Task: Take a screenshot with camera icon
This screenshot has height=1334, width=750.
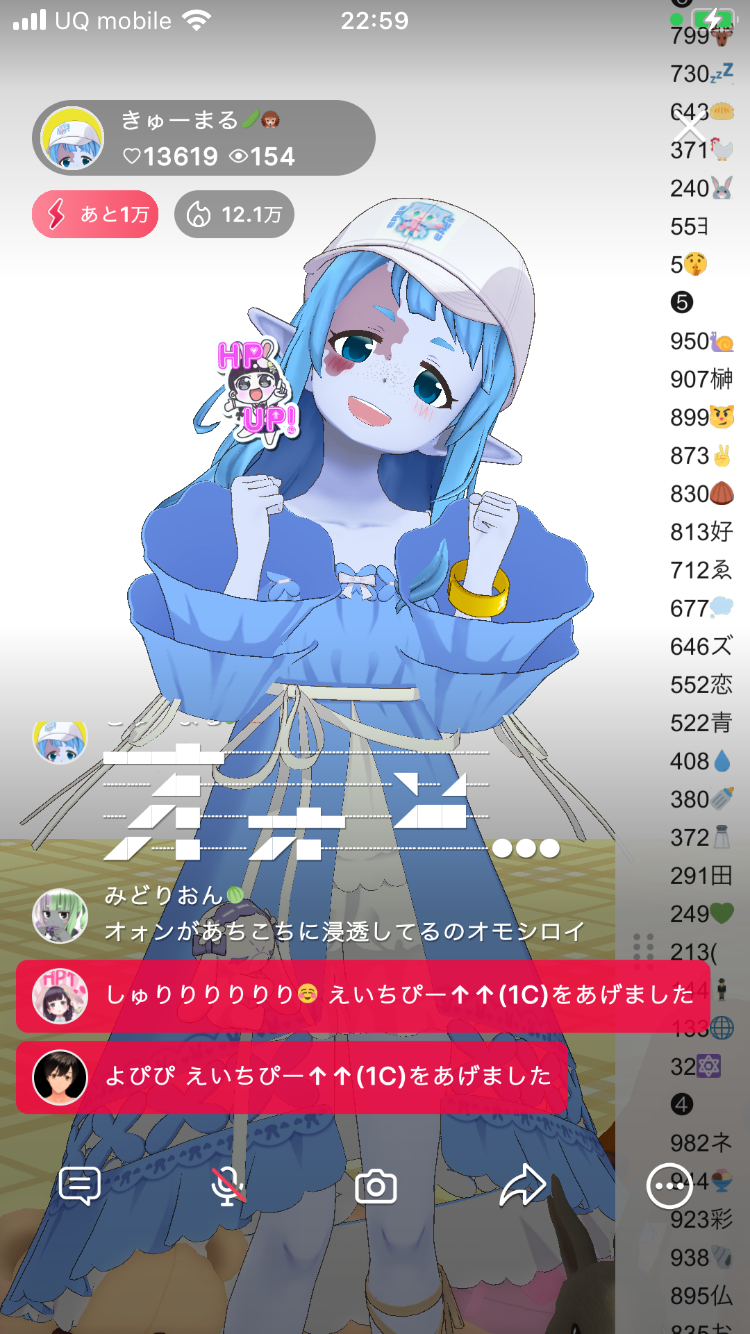Action: tap(376, 1187)
